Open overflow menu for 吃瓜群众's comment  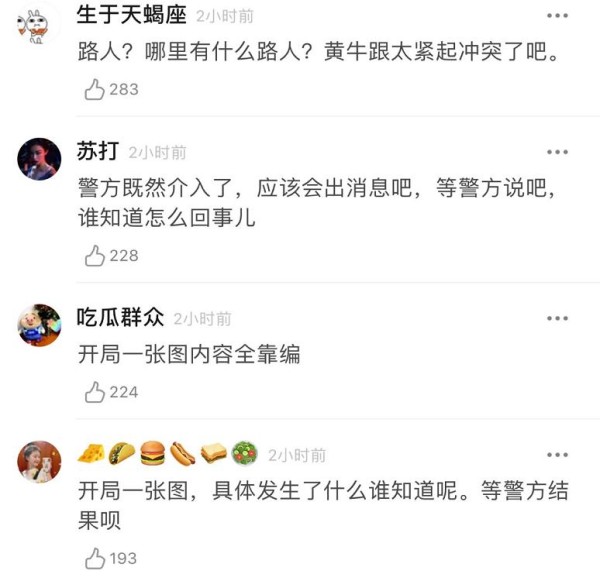point(556,318)
